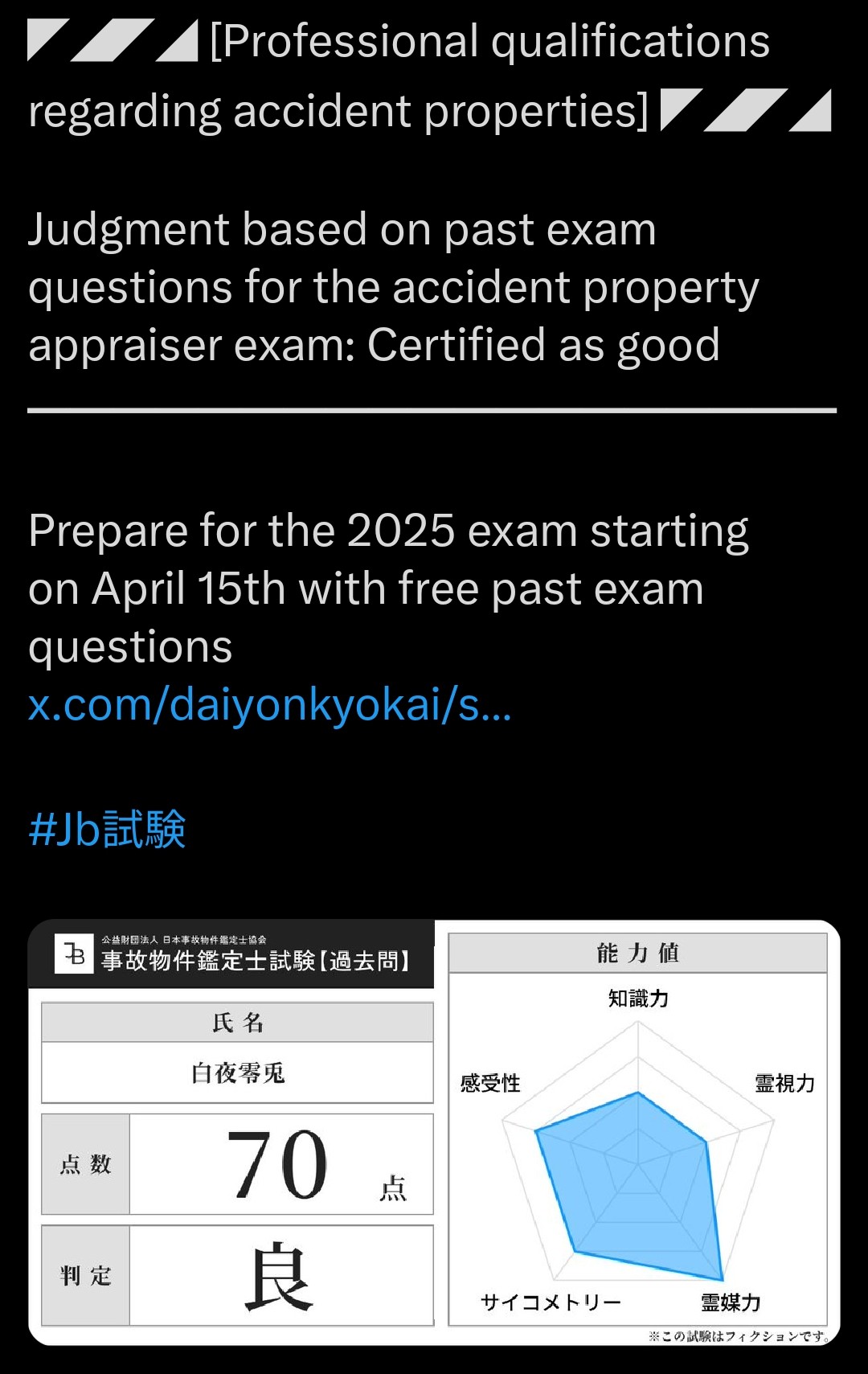
Task: Open the attached exam result image
Action: [x=434, y=1132]
